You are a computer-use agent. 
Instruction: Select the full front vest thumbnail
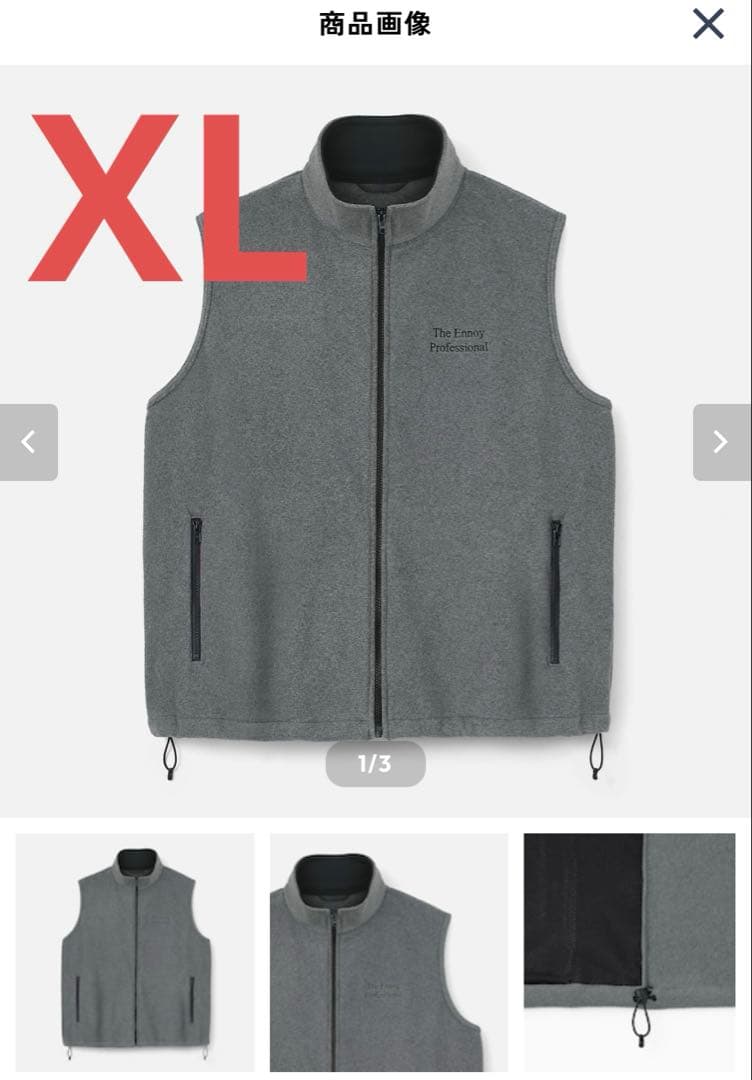tap(135, 952)
